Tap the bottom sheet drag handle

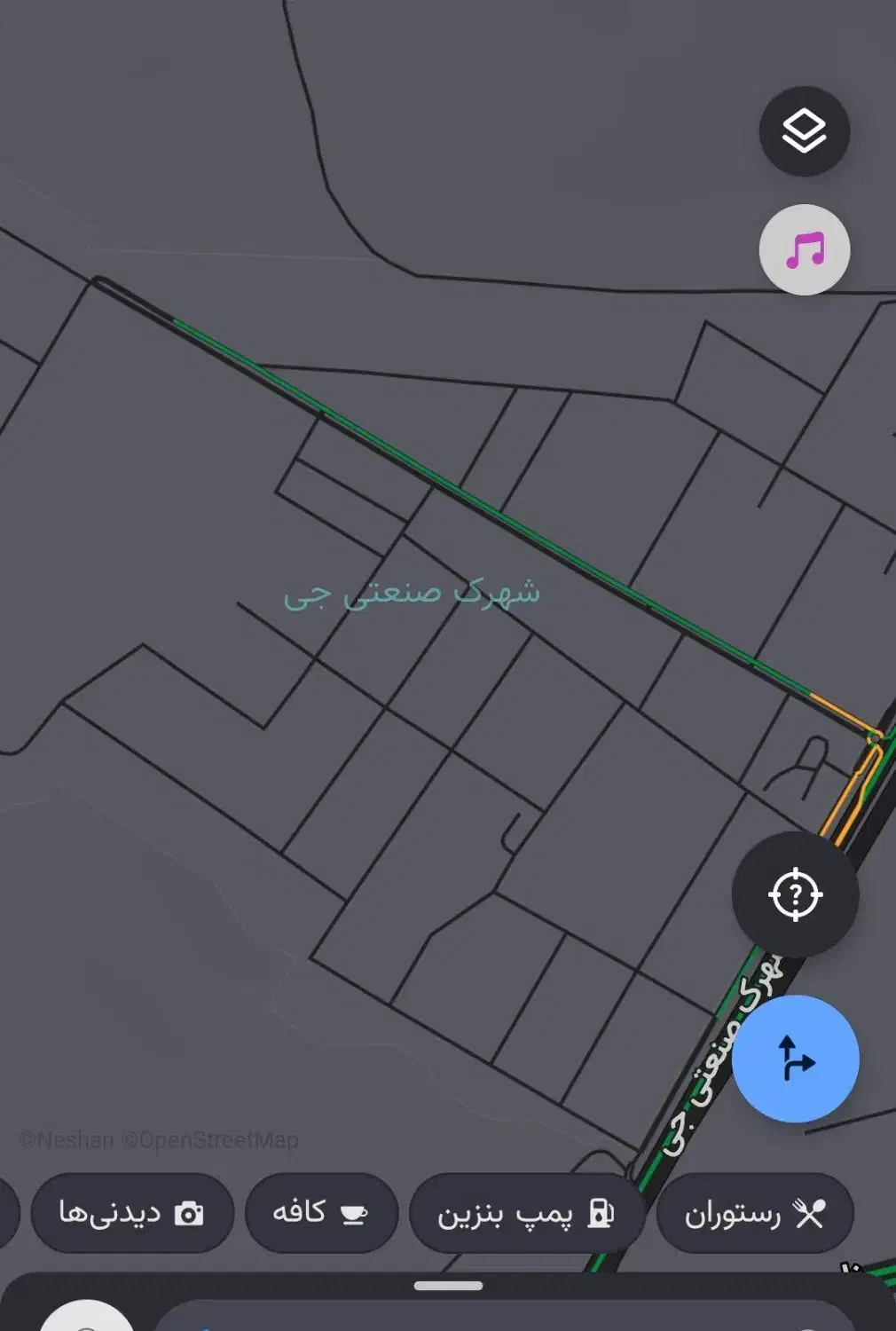(448, 1285)
